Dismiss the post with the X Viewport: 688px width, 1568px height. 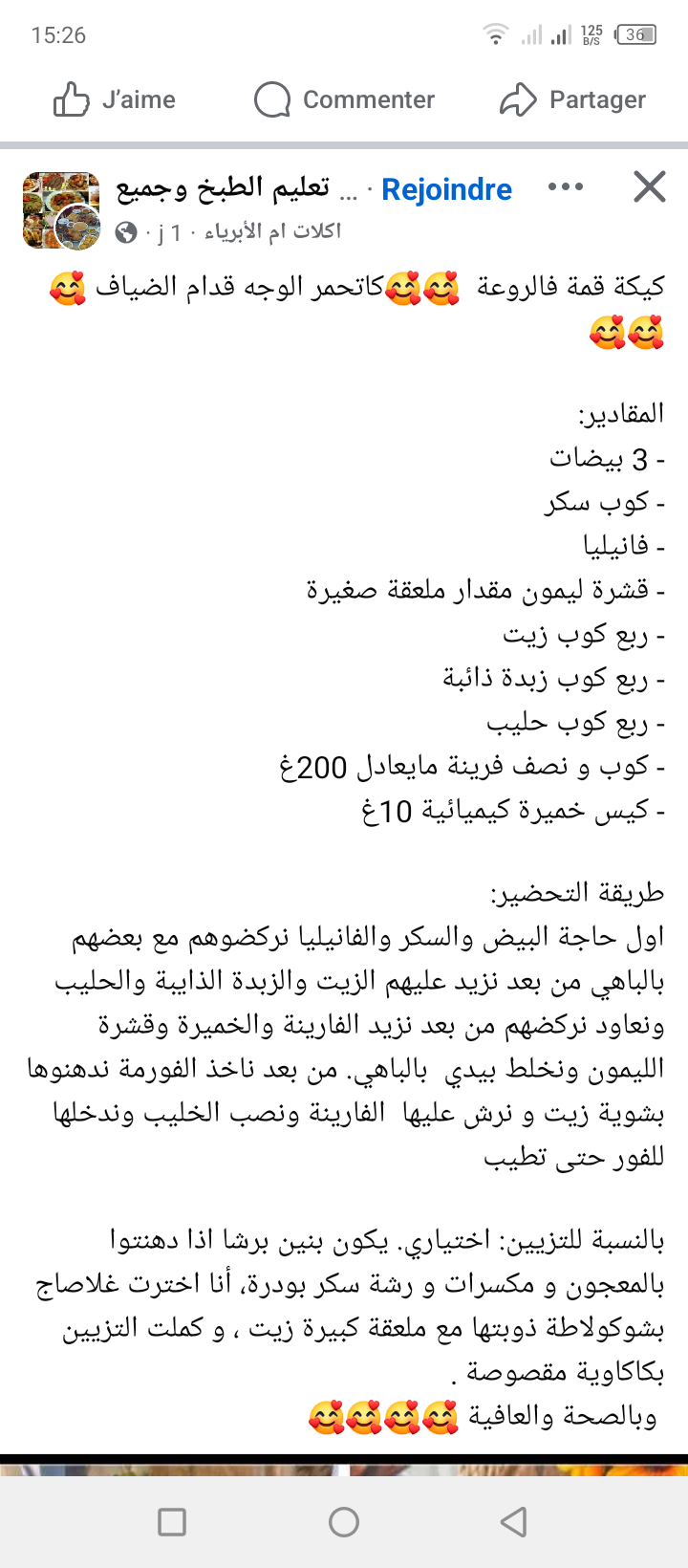click(649, 187)
